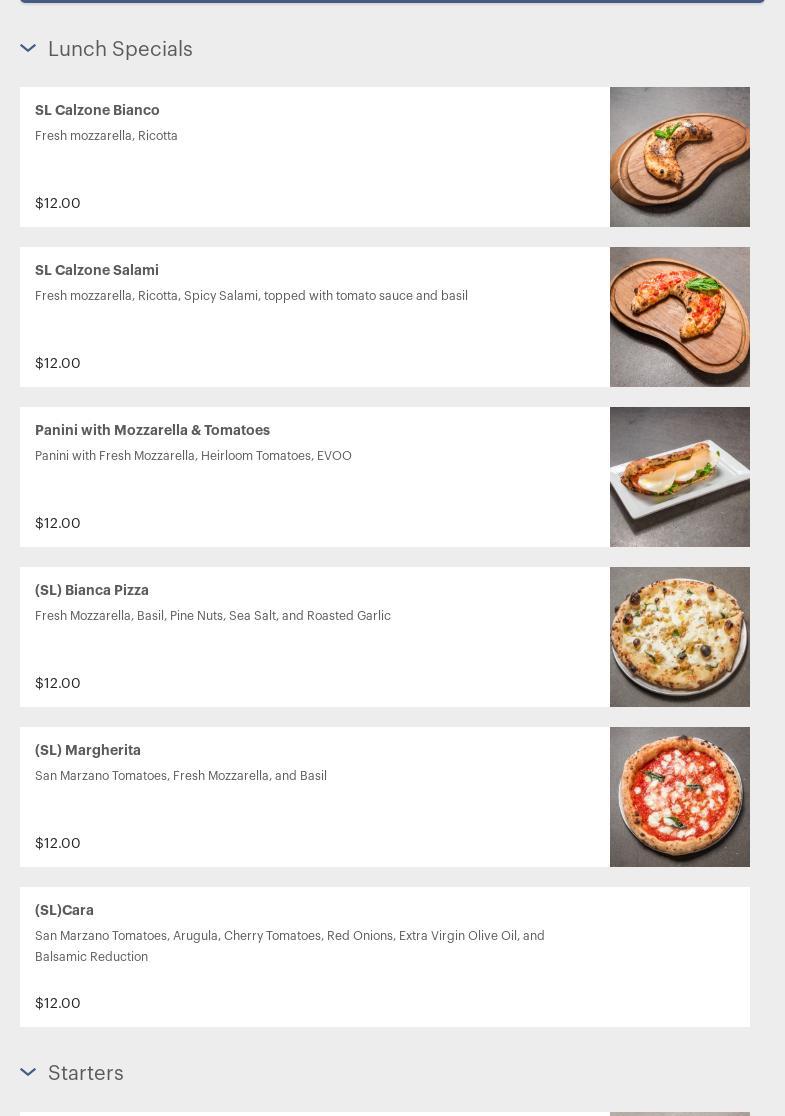The image size is (785, 1116).
Task: Open the (SL) Bianca Pizza item
Action: click(92, 590)
